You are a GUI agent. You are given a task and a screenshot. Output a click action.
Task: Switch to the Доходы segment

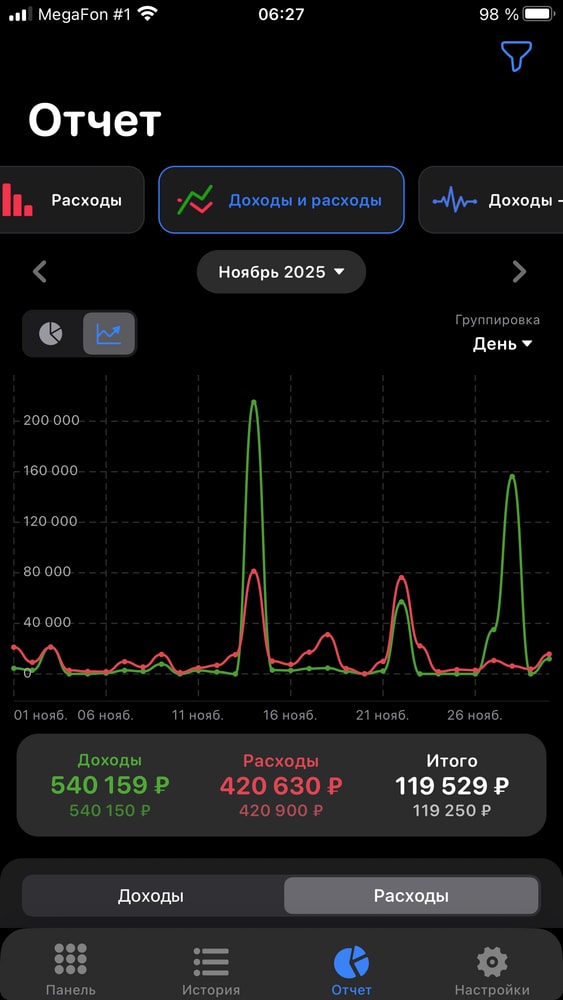tap(151, 896)
